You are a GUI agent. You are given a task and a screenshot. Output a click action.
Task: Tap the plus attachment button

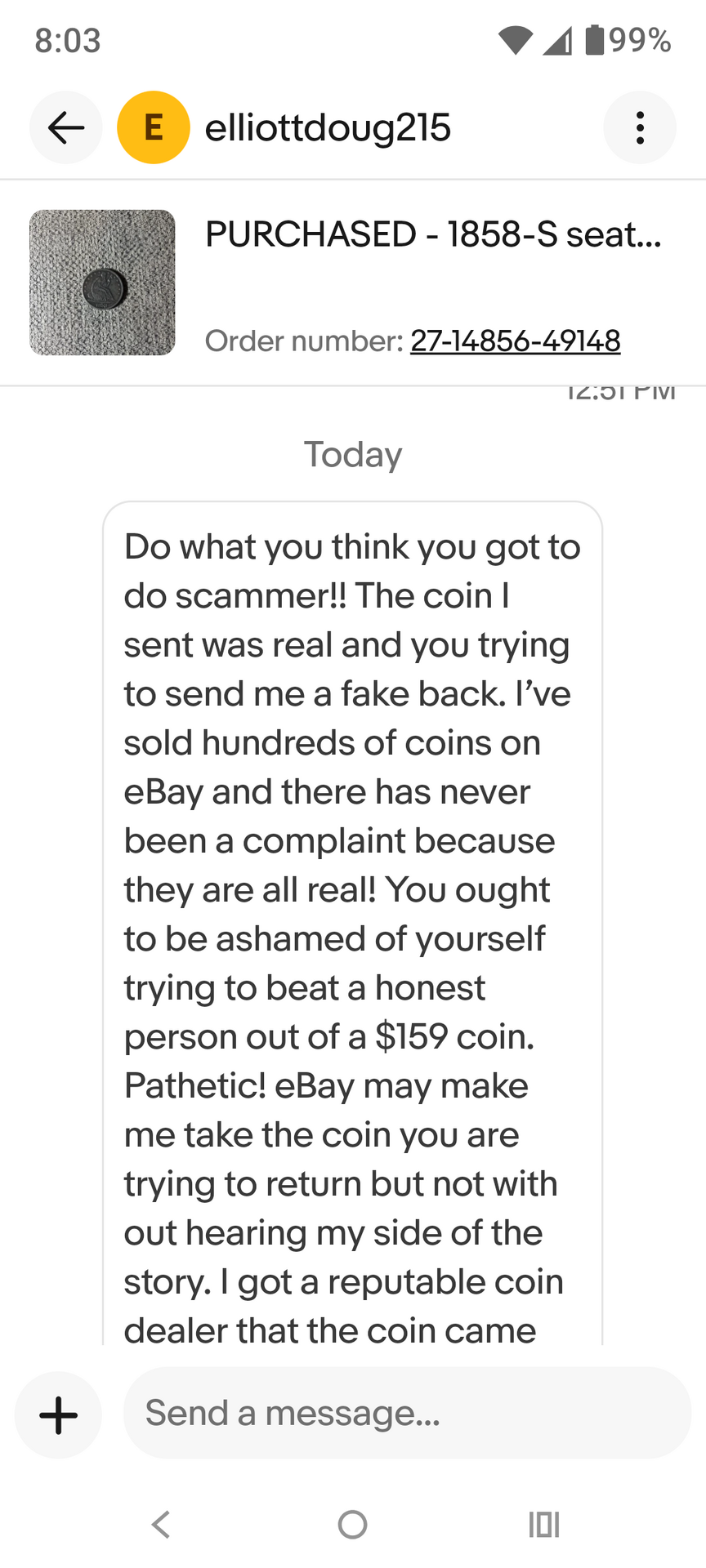[x=58, y=1415]
